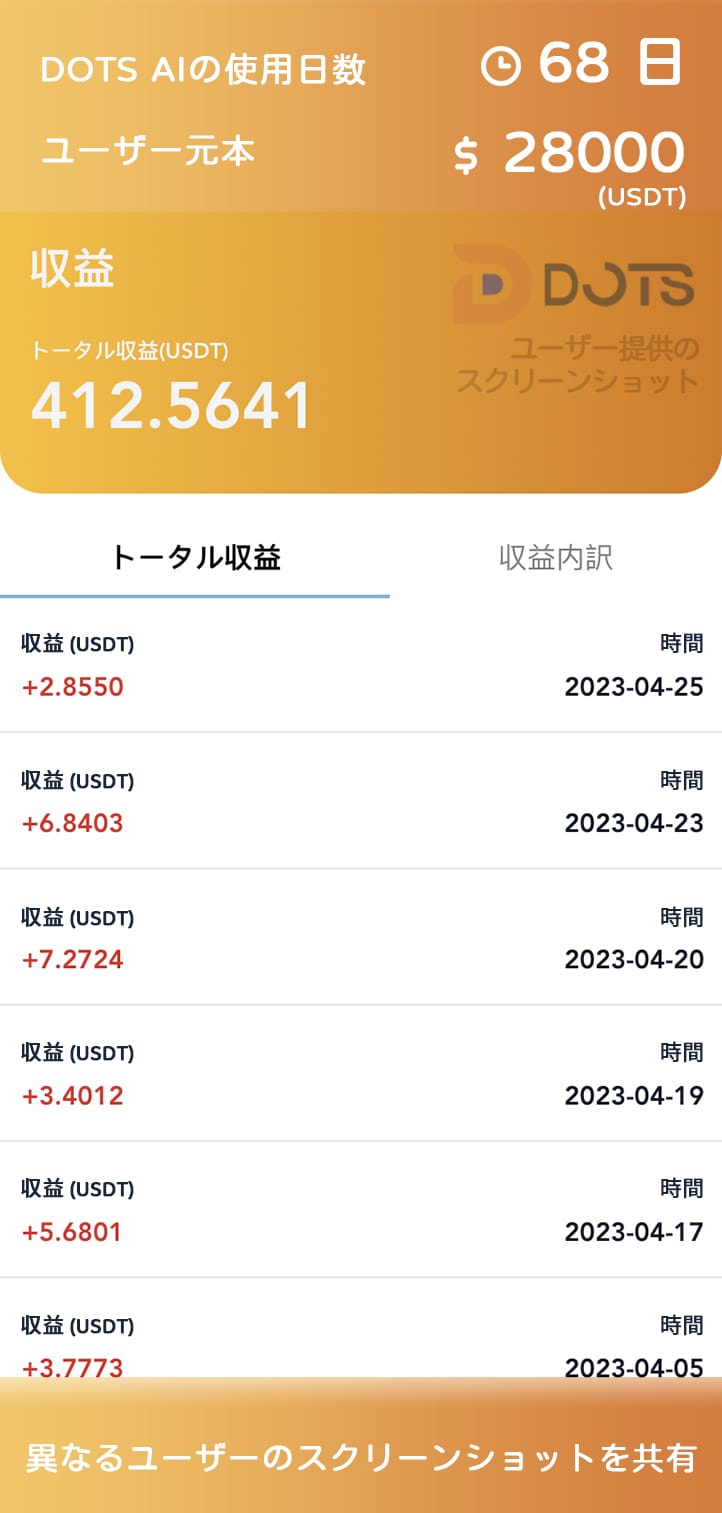
Task: Tap the ユーザー元本 label
Action: tap(150, 152)
